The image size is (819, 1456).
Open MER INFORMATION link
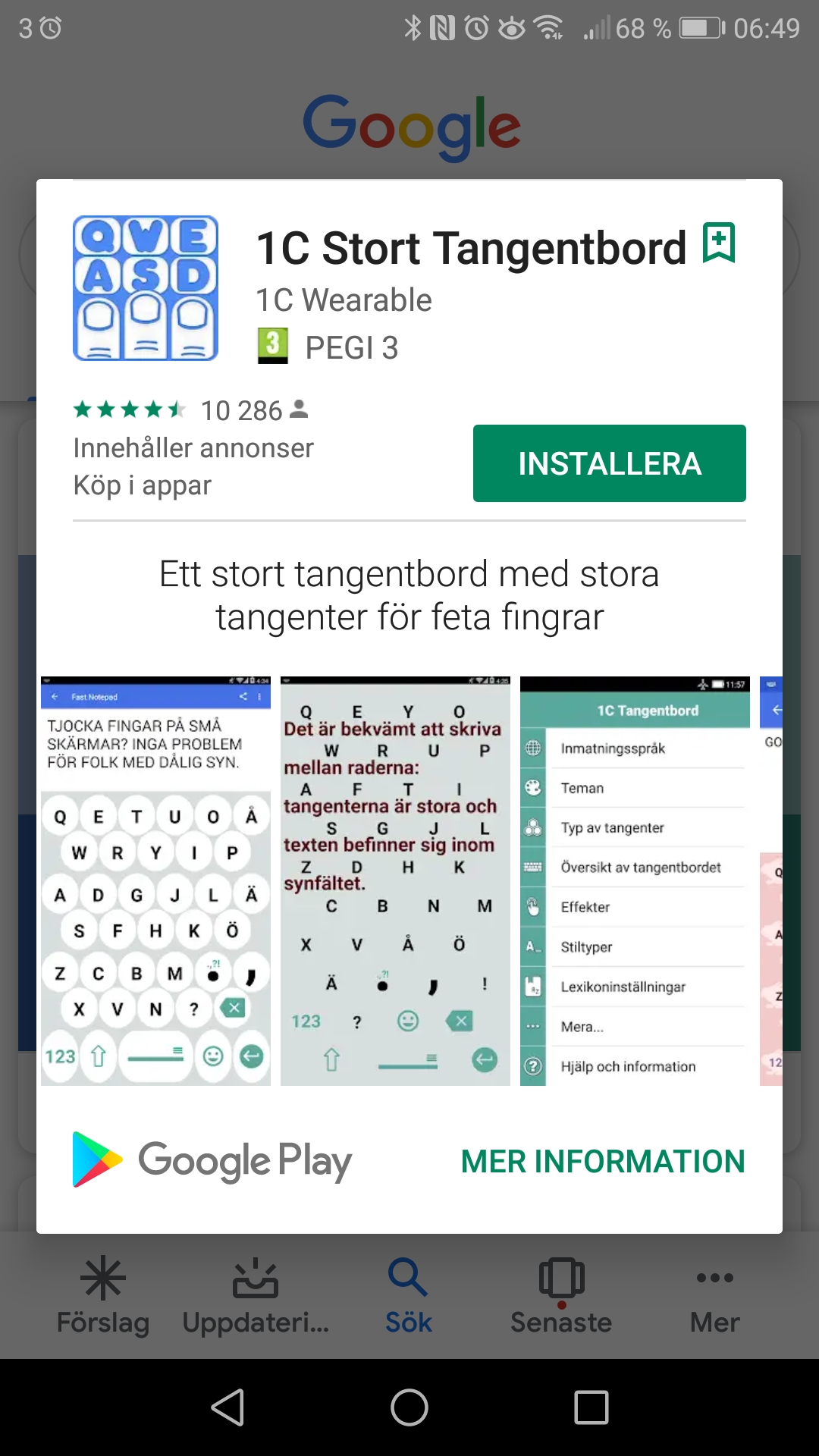pos(602,1161)
